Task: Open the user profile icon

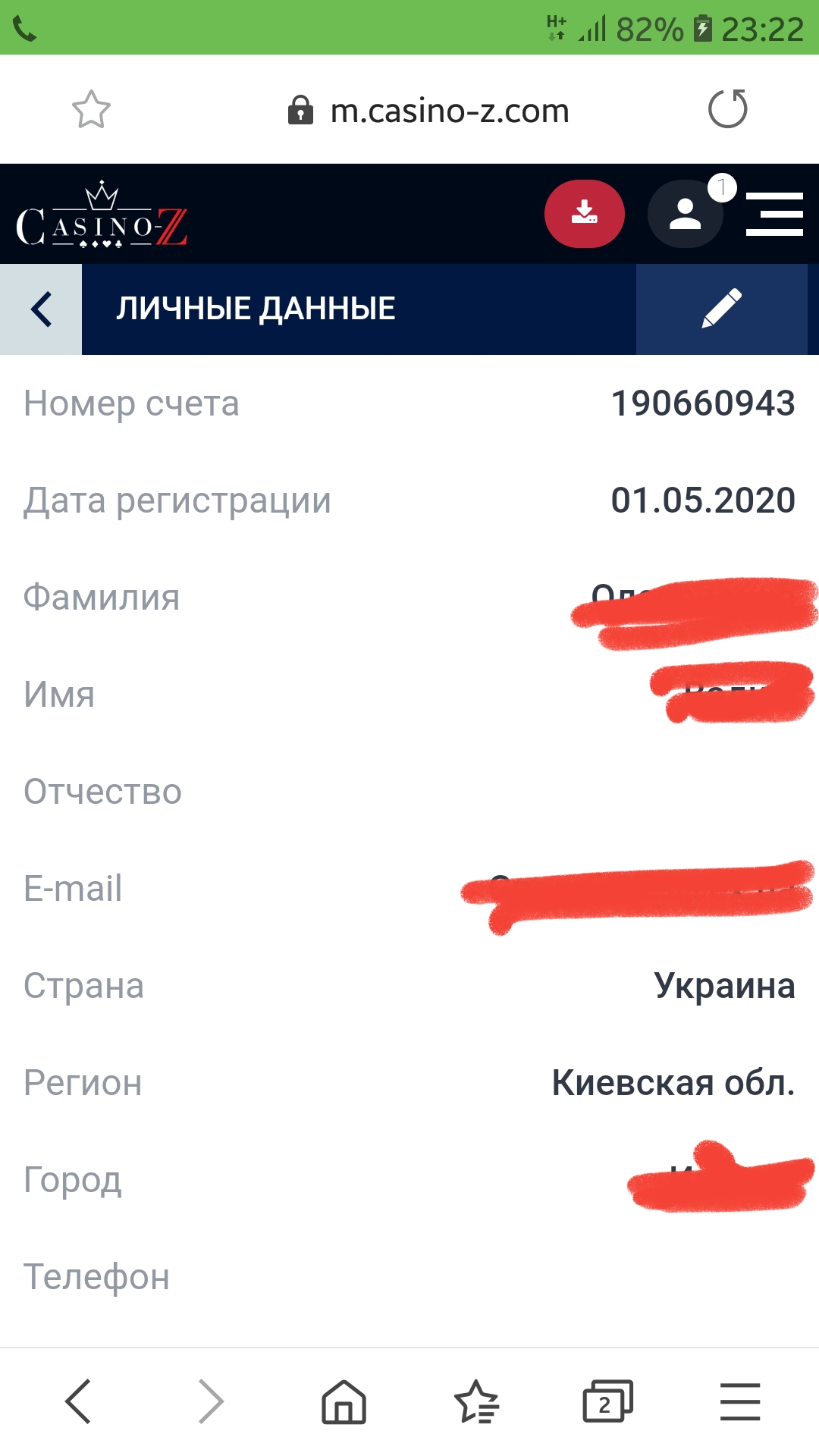Action: coord(686,215)
